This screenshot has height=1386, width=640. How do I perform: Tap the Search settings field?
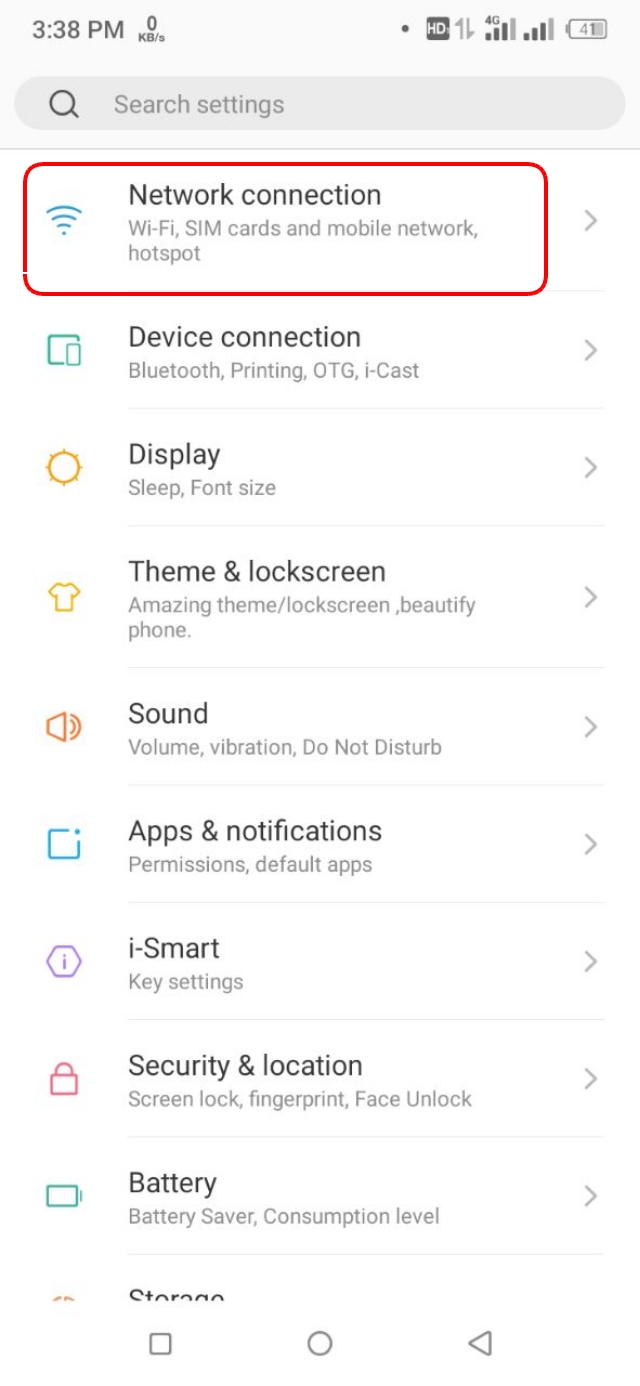point(320,104)
